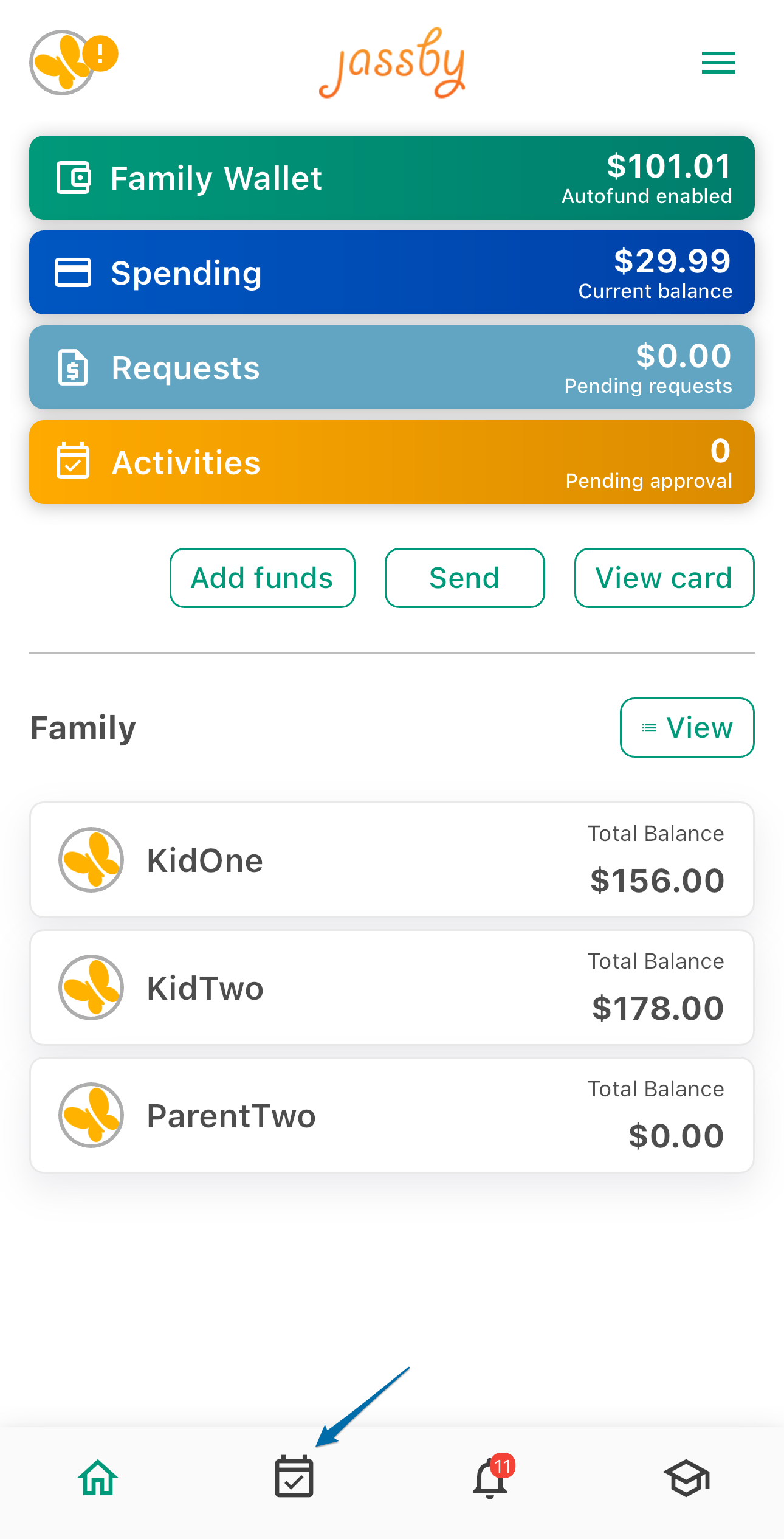Tap the Send button
The width and height of the screenshot is (784, 1539).
click(x=465, y=578)
